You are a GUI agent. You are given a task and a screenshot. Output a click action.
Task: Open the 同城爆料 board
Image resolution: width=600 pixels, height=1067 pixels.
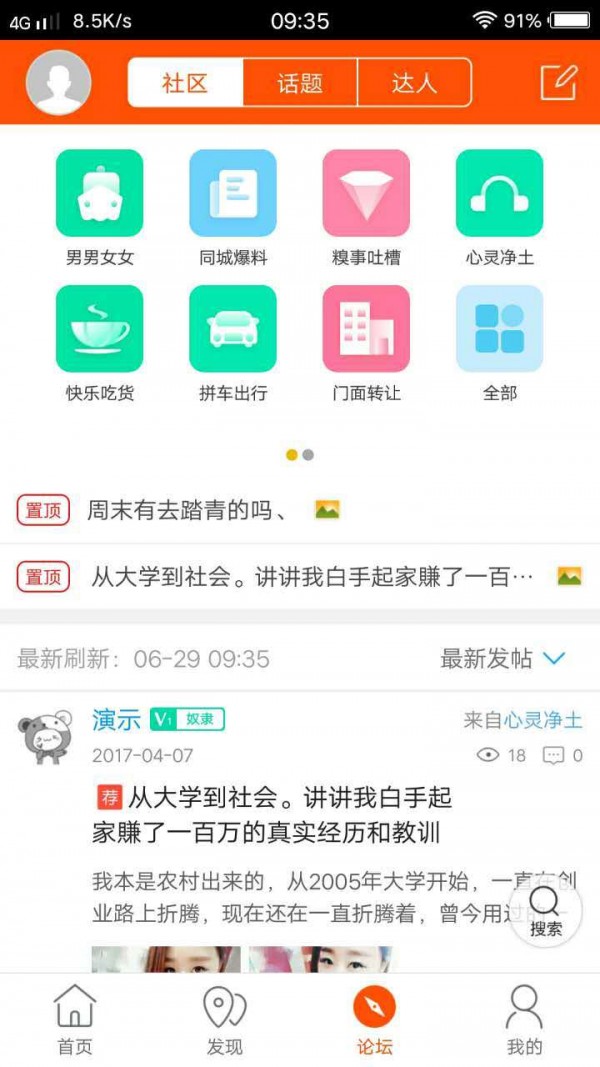[233, 208]
